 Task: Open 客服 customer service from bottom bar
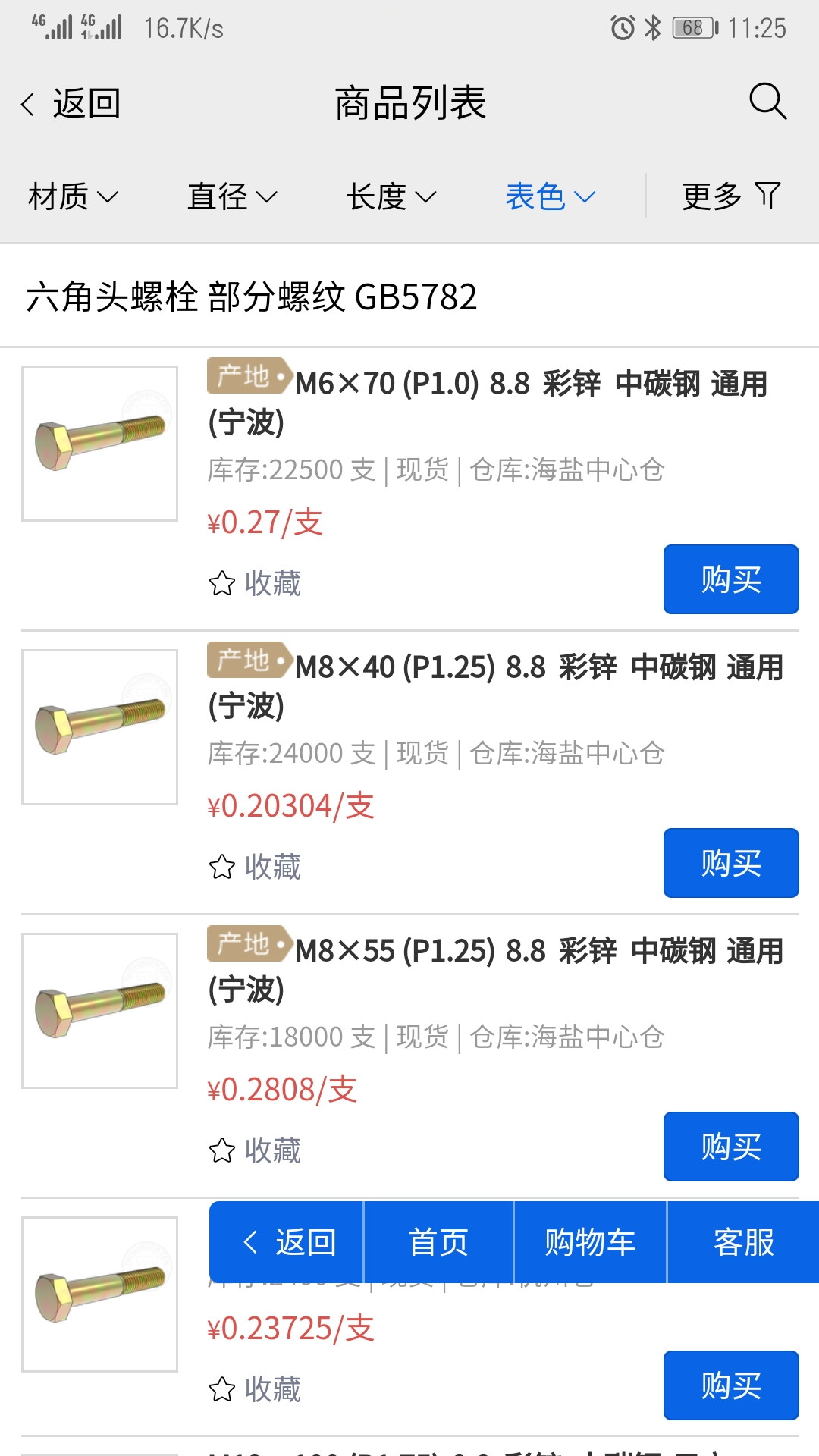744,1242
